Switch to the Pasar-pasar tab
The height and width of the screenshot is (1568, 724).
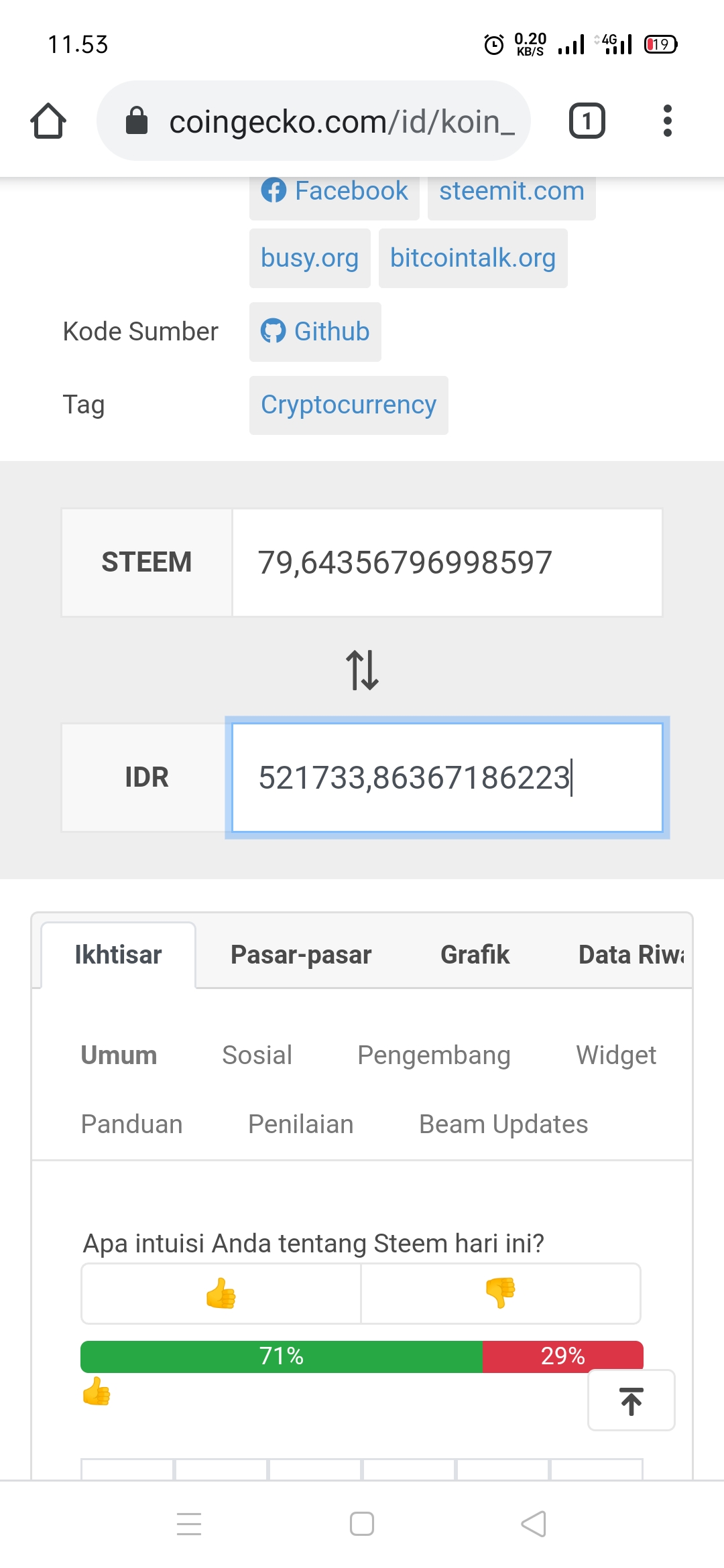301,955
